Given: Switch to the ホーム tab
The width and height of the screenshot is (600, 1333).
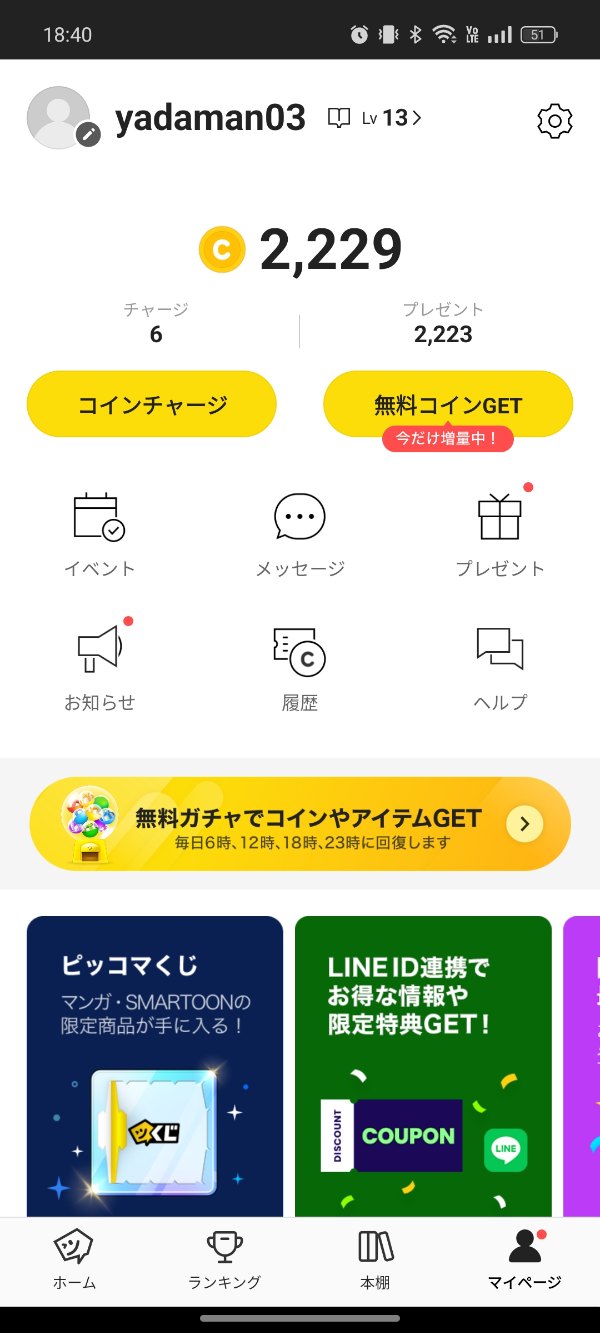Looking at the screenshot, I should [74, 1260].
